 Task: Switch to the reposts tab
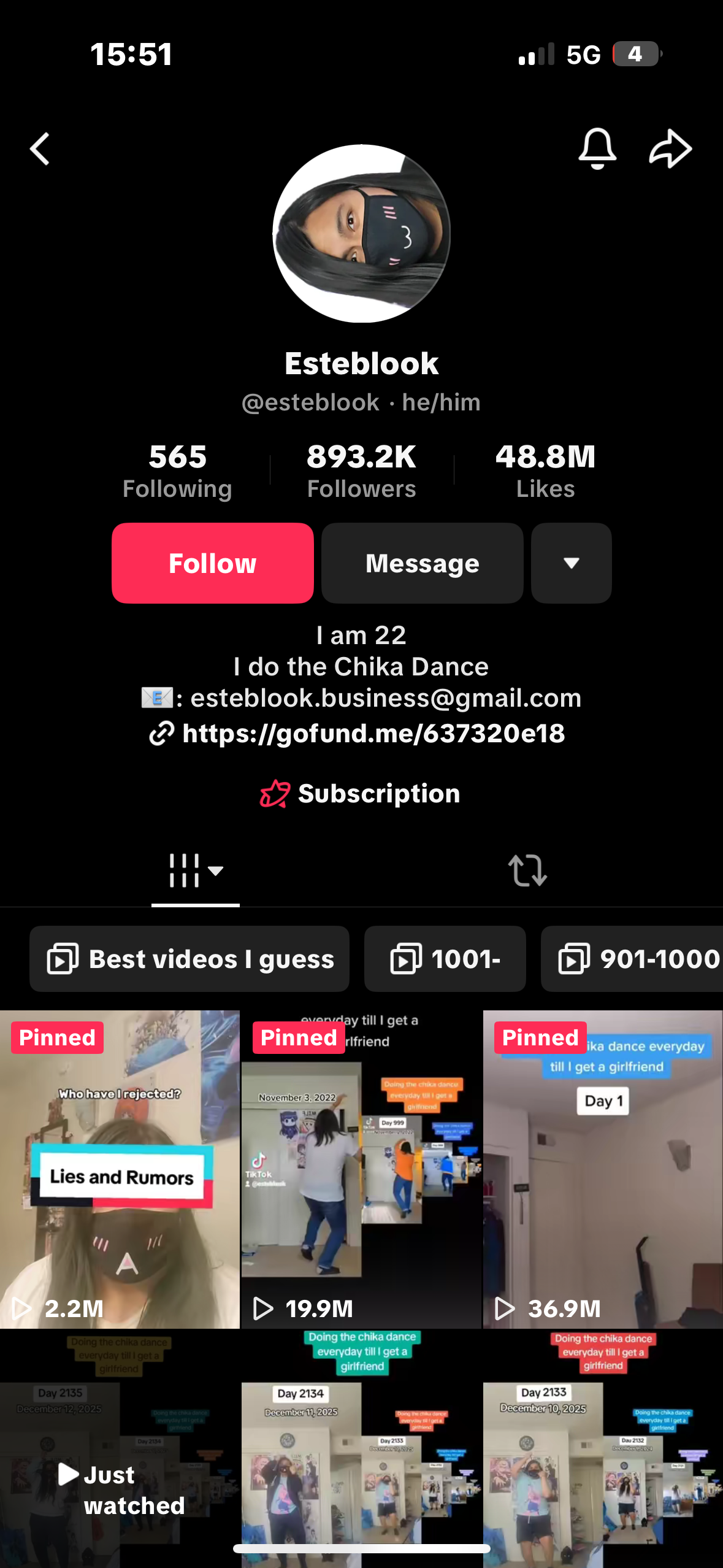tap(527, 870)
